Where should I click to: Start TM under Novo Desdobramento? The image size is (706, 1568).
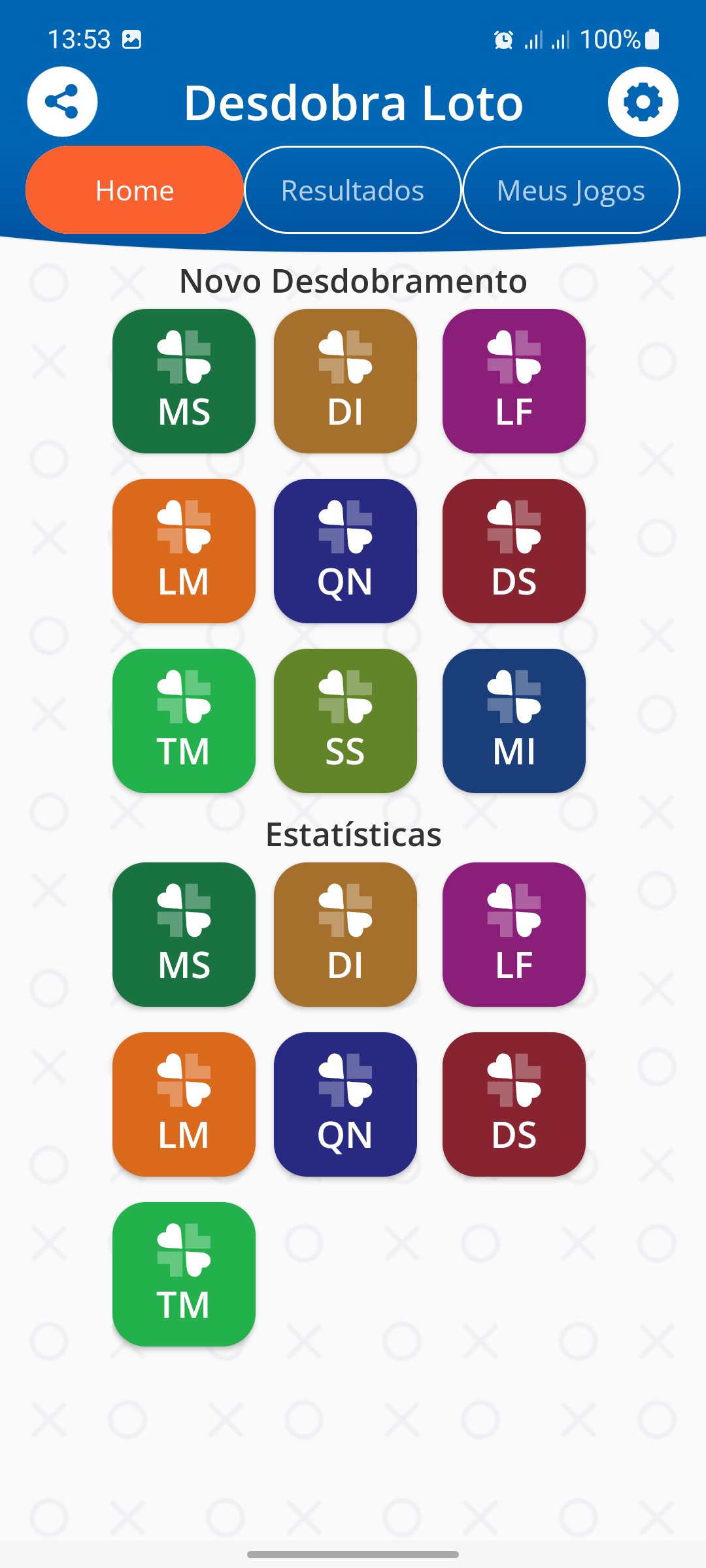[x=184, y=721]
